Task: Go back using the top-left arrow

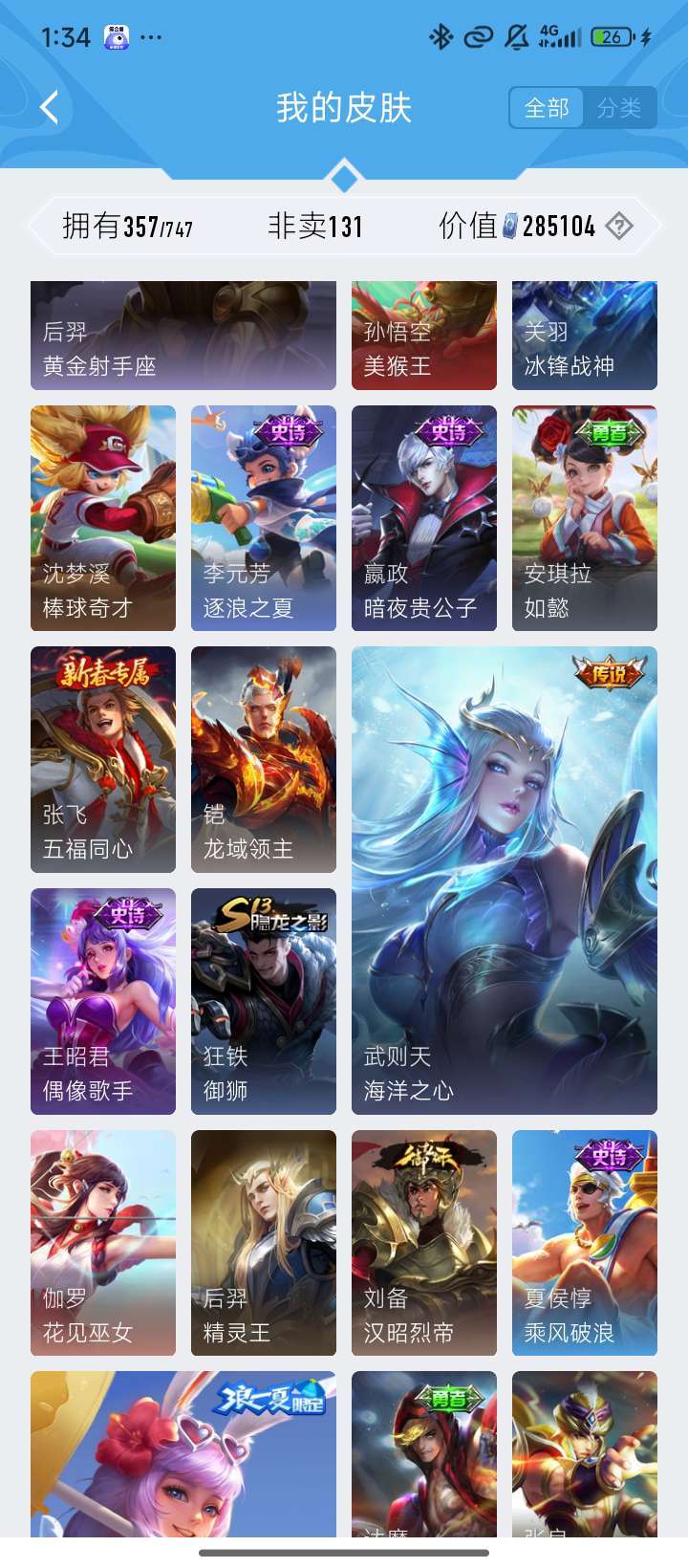Action: pos(50,107)
